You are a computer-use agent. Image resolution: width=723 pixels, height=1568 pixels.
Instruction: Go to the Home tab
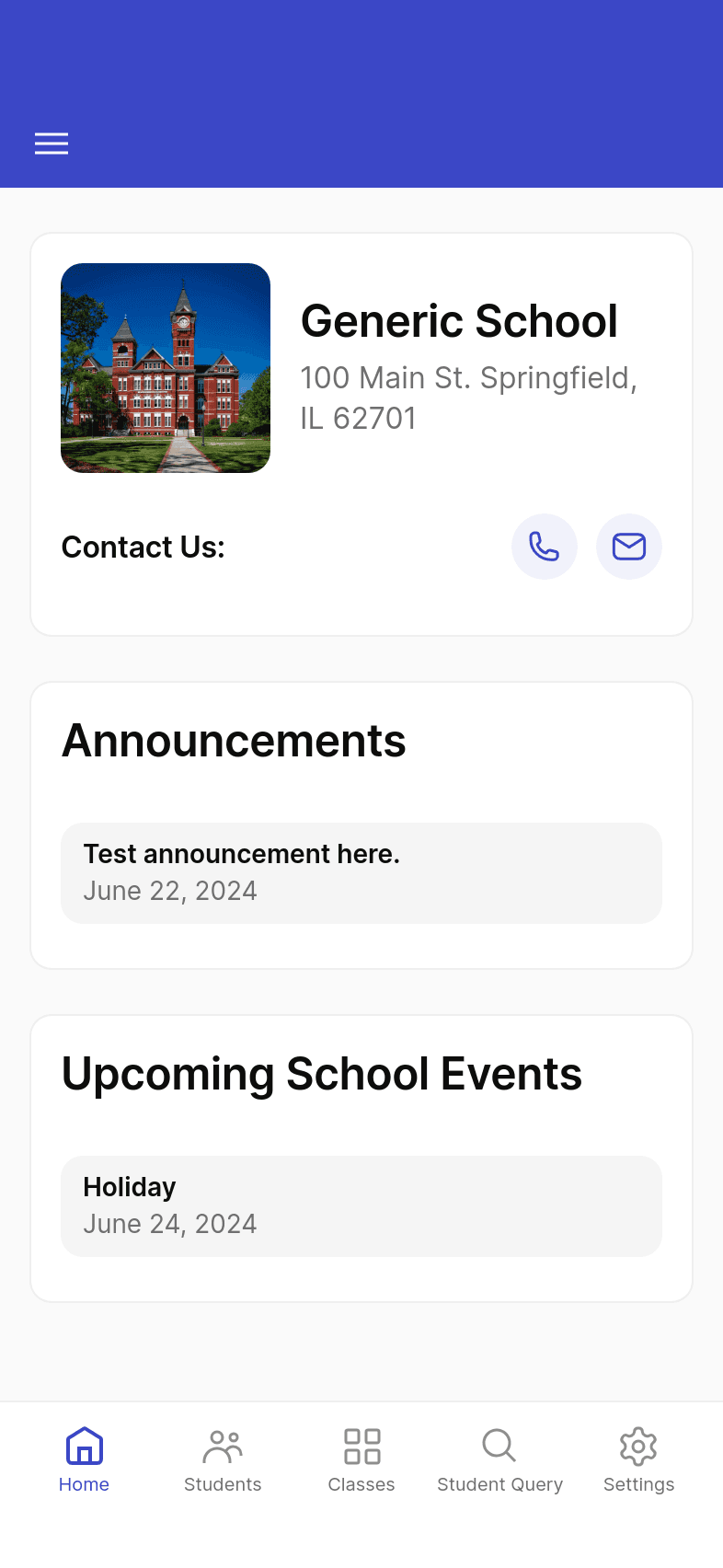[x=84, y=1460]
